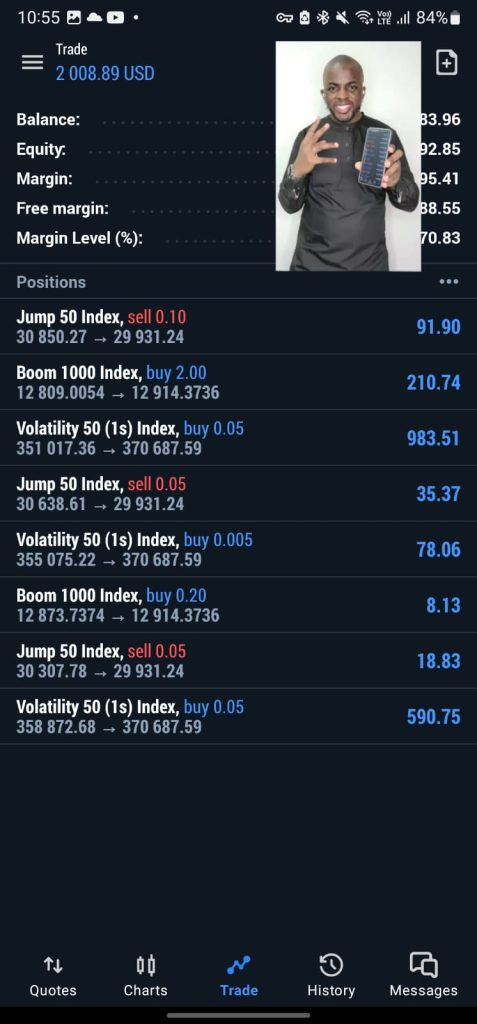
Task: Select the Trade tab
Action: (238, 976)
